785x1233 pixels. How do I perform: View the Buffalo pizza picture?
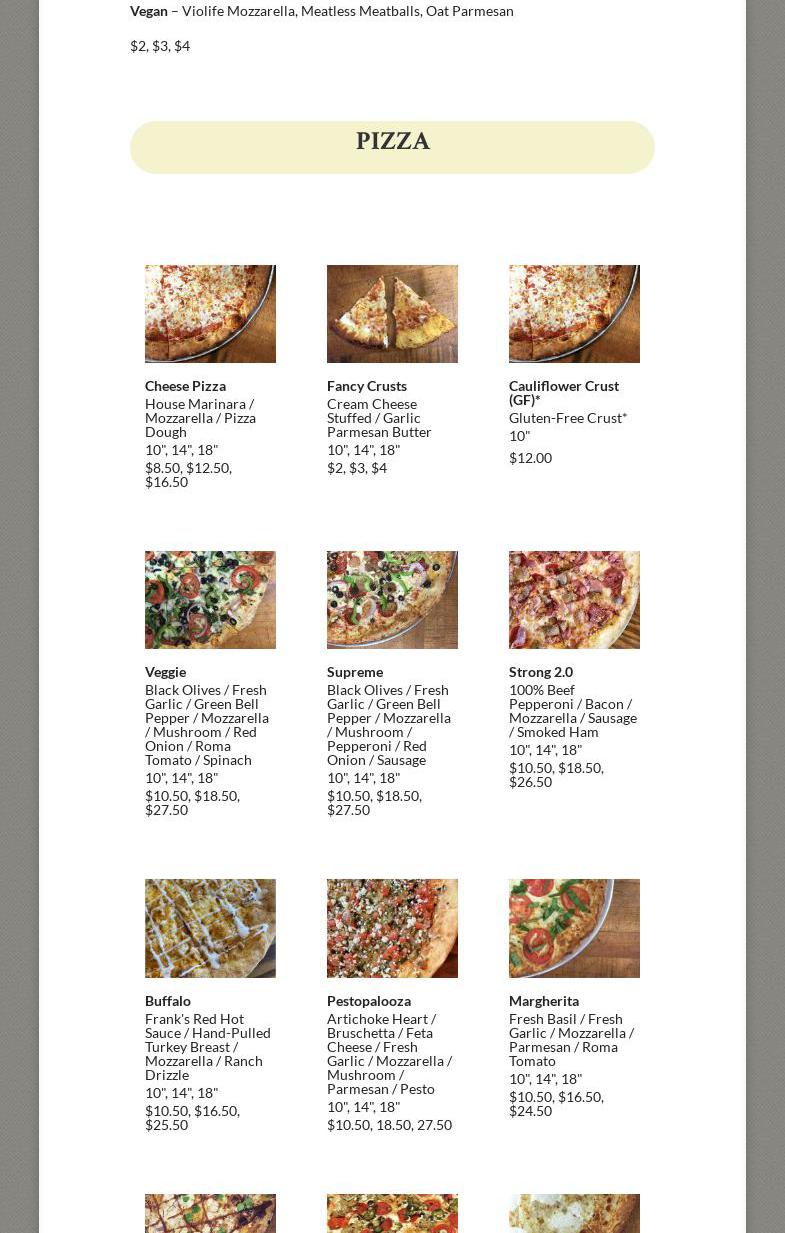coord(210,928)
